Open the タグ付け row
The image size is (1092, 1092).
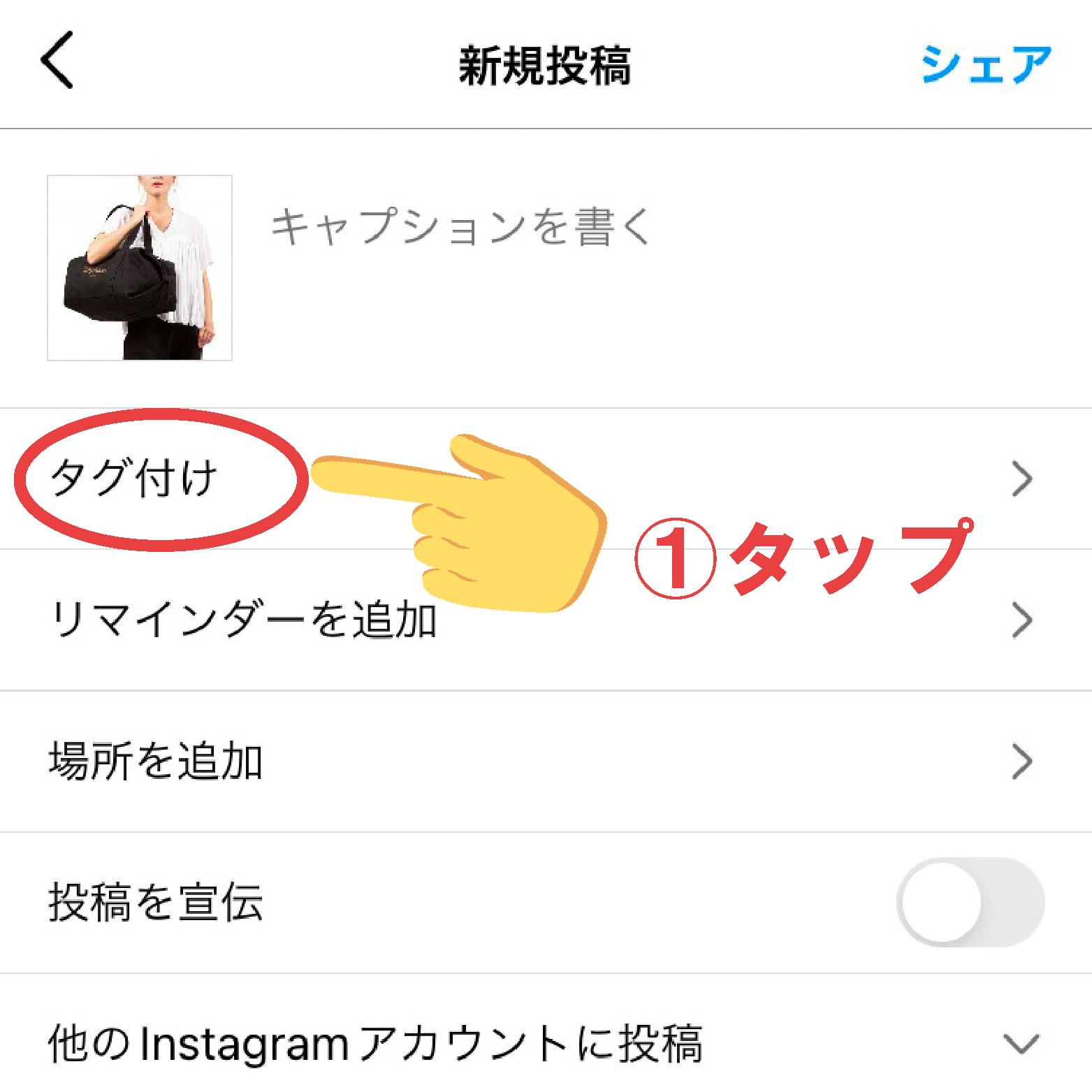tap(134, 479)
